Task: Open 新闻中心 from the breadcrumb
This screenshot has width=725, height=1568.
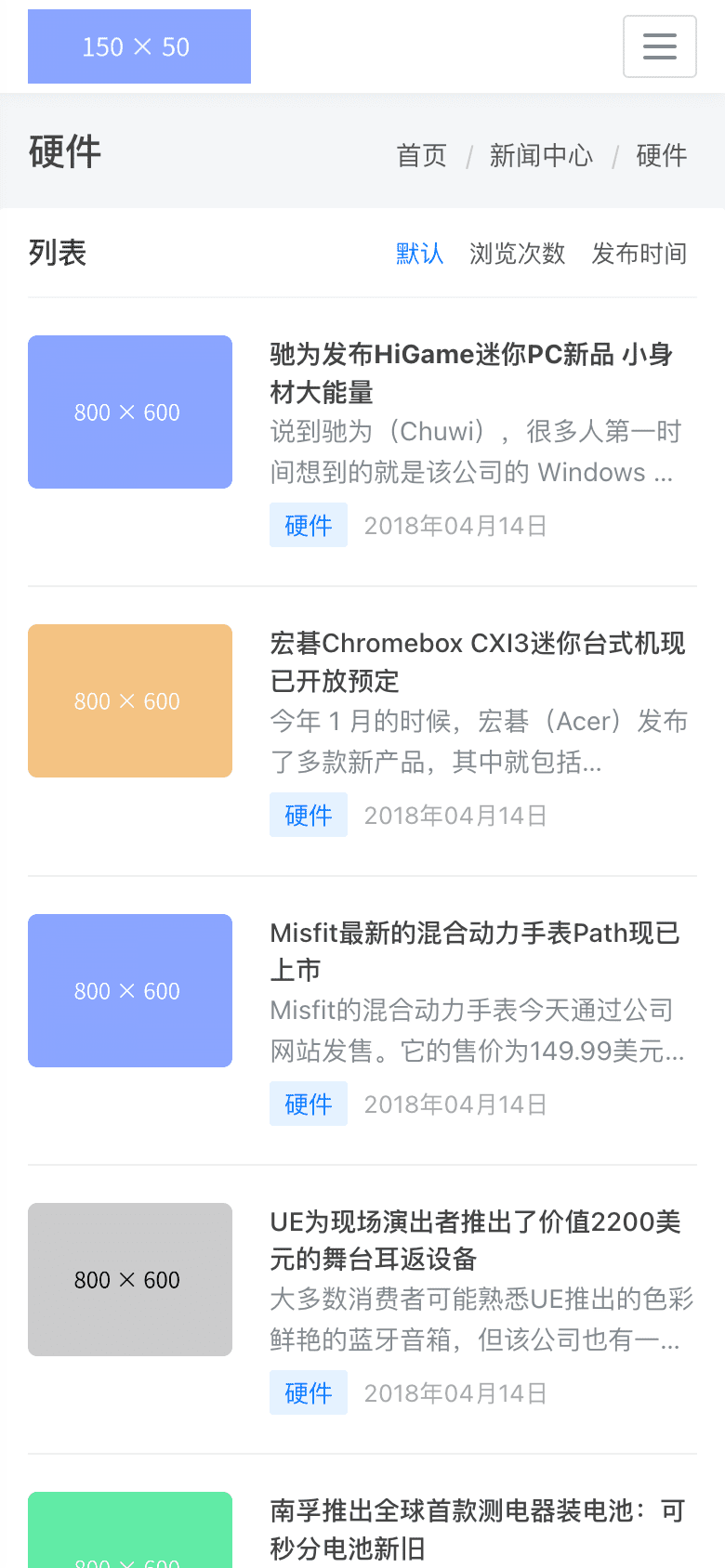Action: pyautogui.click(x=542, y=156)
